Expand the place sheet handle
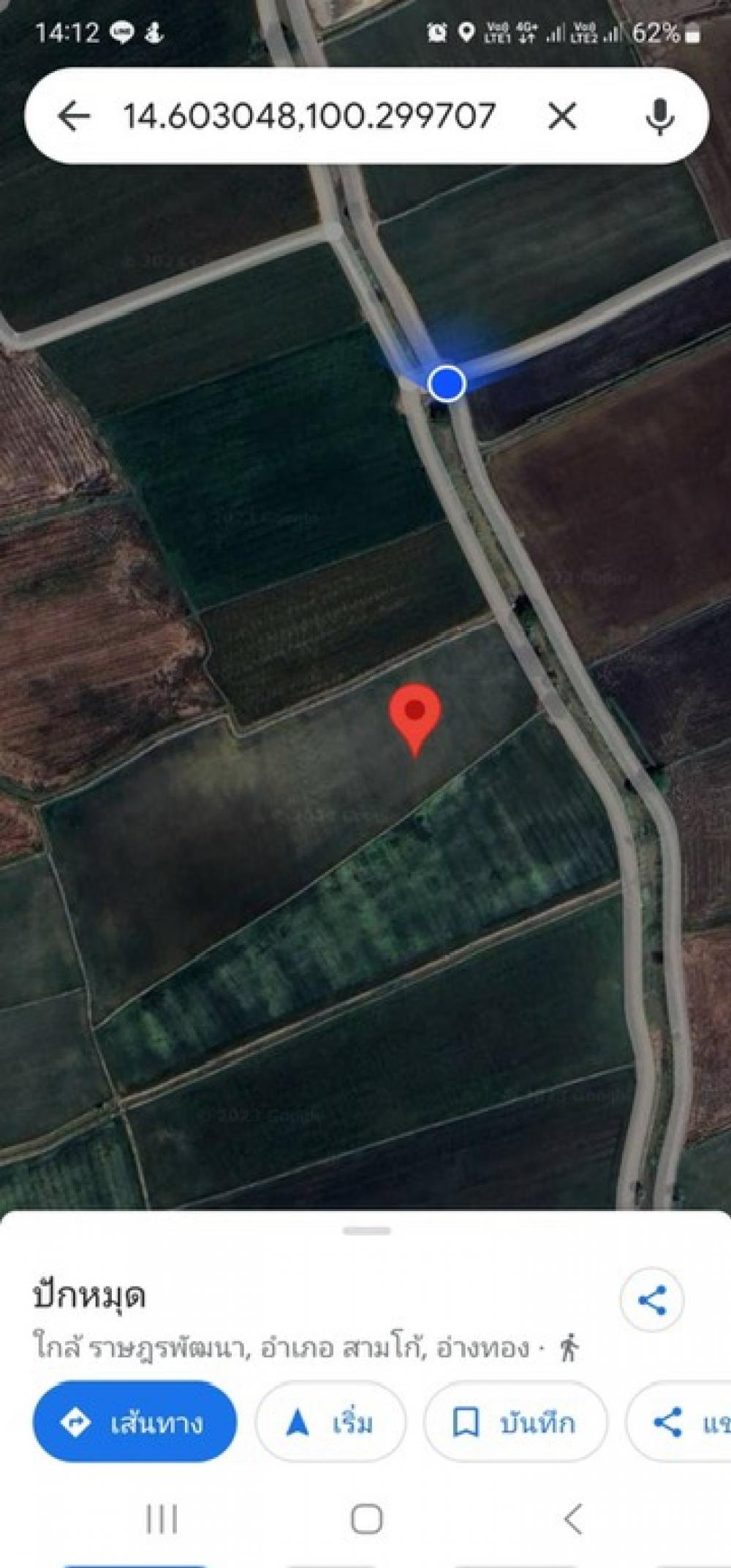 366,1232
